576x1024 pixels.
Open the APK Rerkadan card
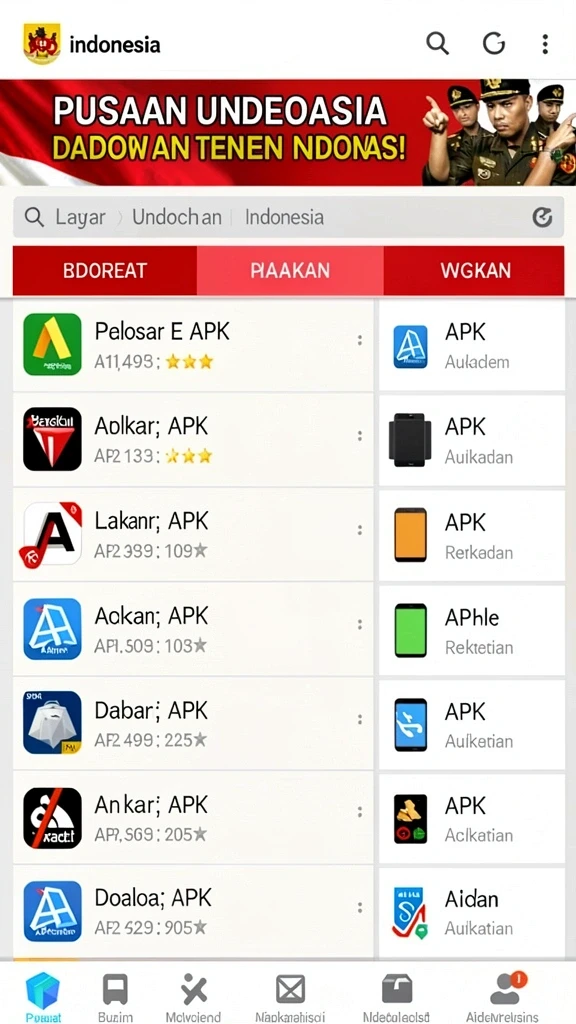click(472, 535)
